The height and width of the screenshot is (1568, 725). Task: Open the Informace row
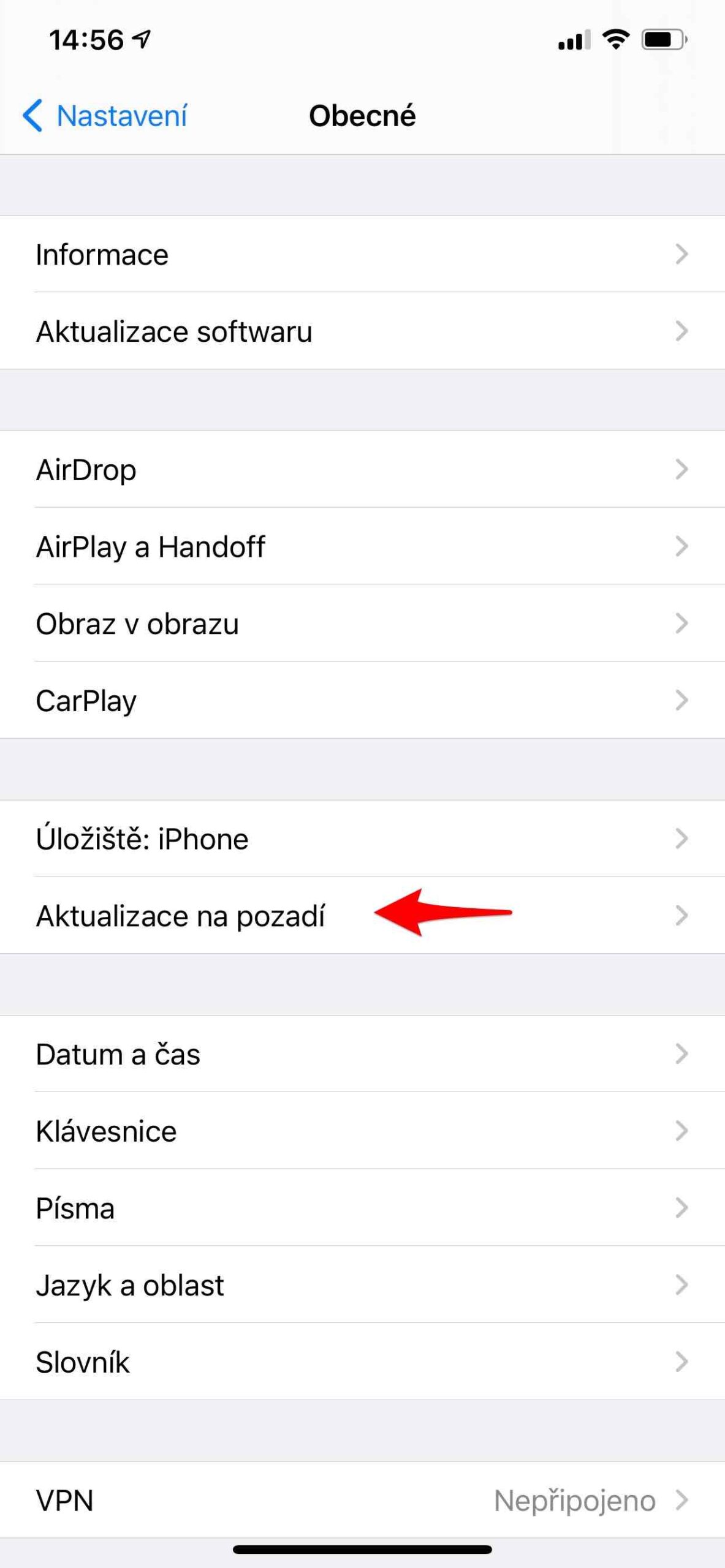tap(362, 254)
